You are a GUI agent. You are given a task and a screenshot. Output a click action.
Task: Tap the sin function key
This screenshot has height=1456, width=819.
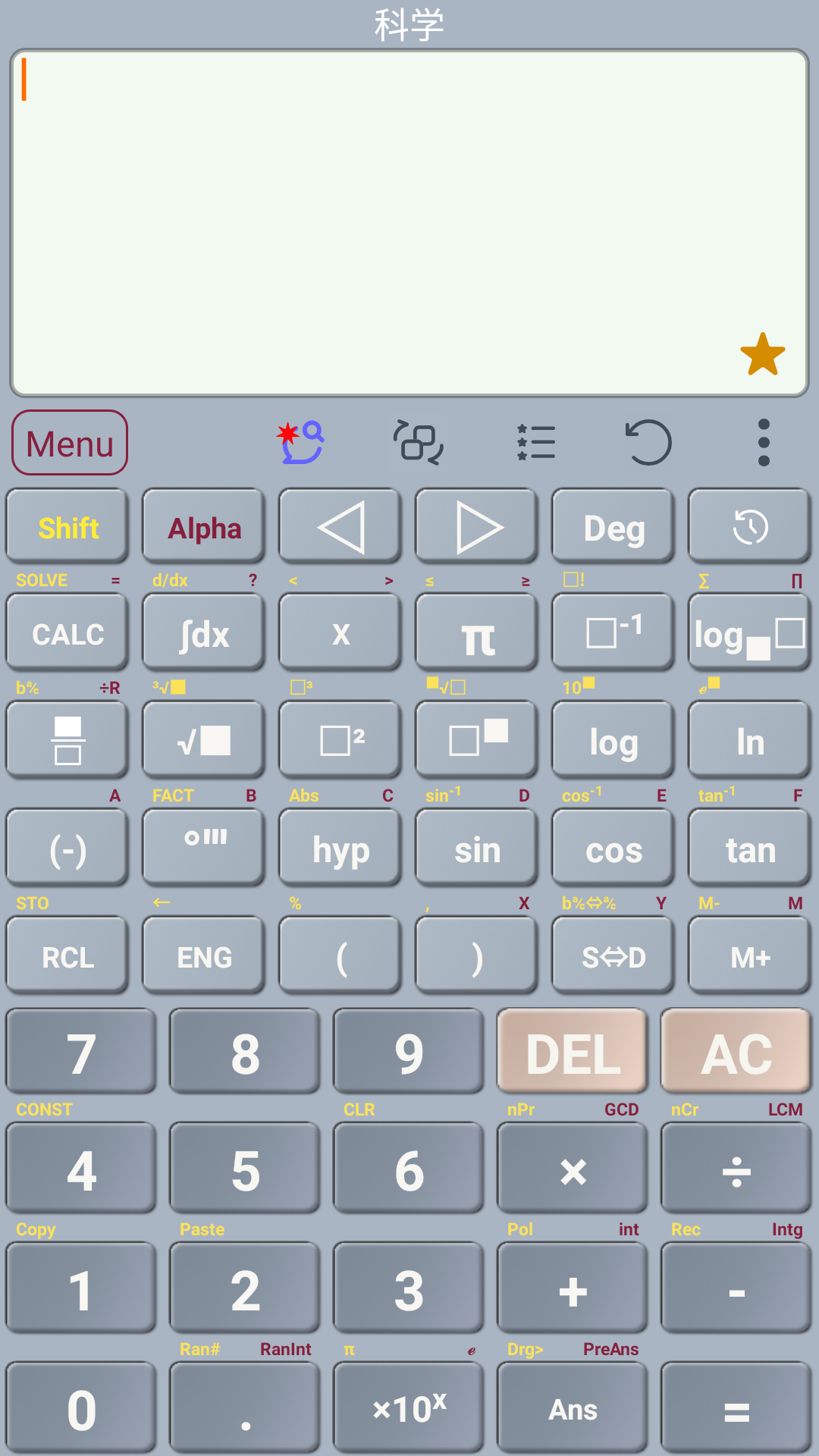point(477,849)
